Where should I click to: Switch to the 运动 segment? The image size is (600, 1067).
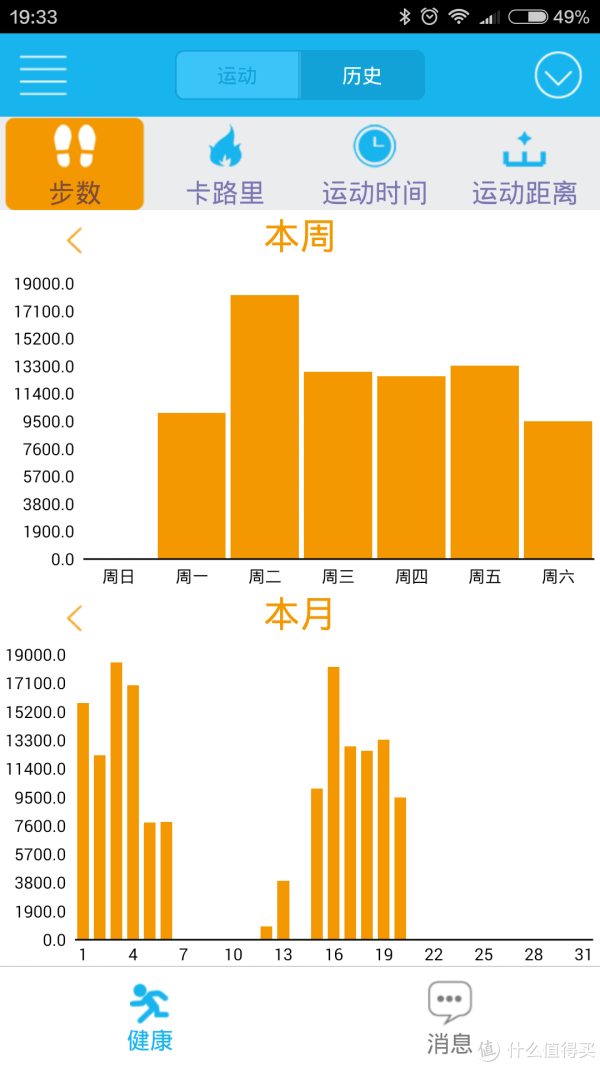pos(237,76)
